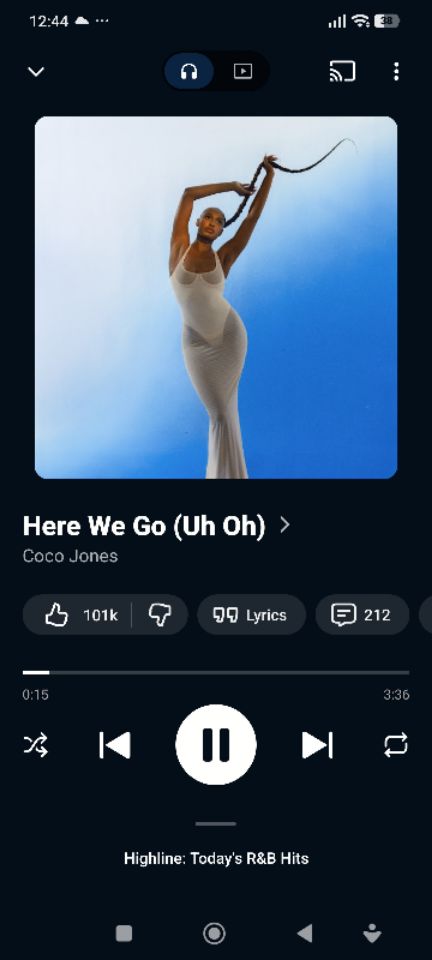Switch to video mode

click(x=243, y=72)
